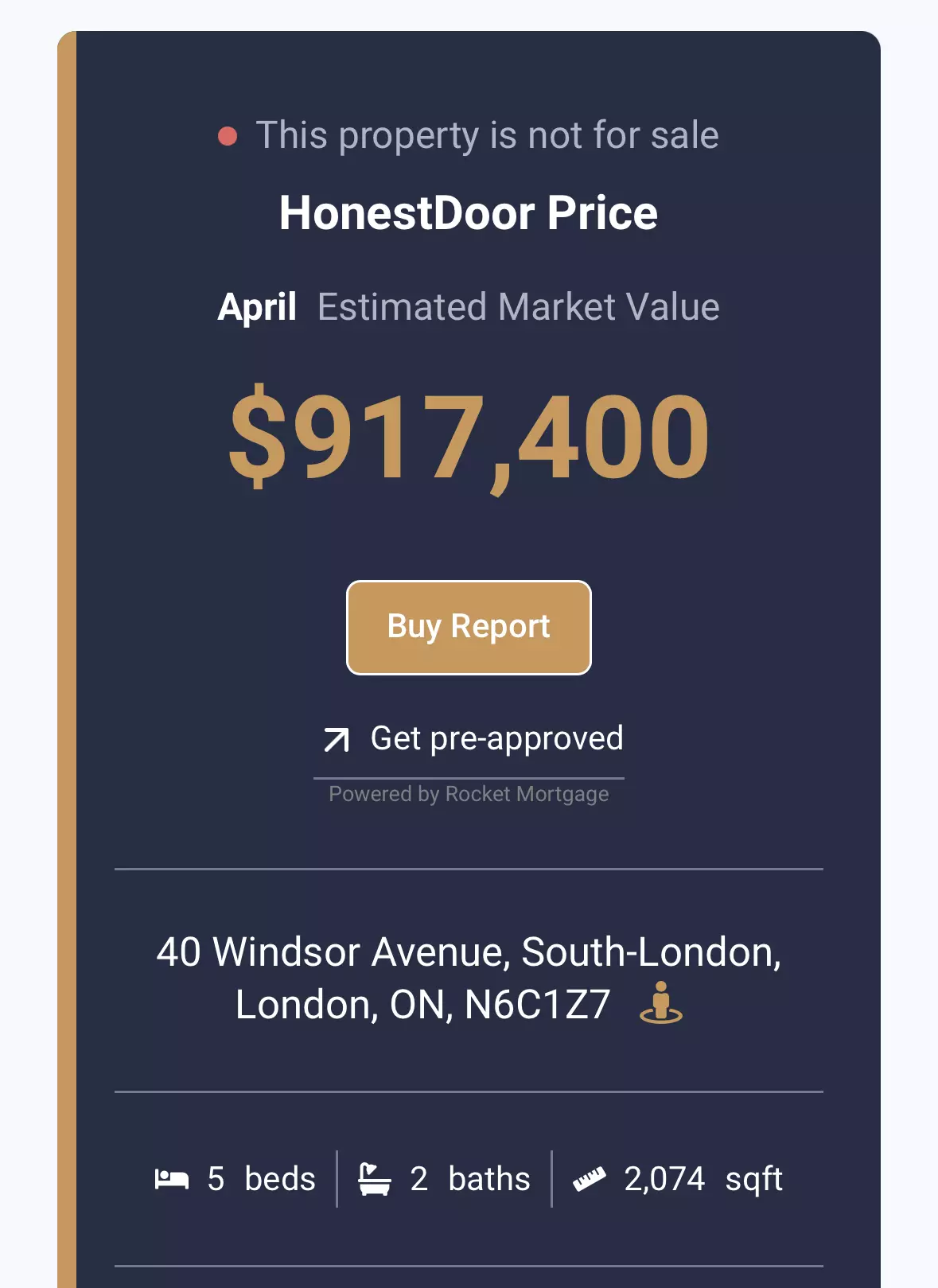Open the Get pre-approved link
The height and width of the screenshot is (1288, 938).
tap(473, 738)
